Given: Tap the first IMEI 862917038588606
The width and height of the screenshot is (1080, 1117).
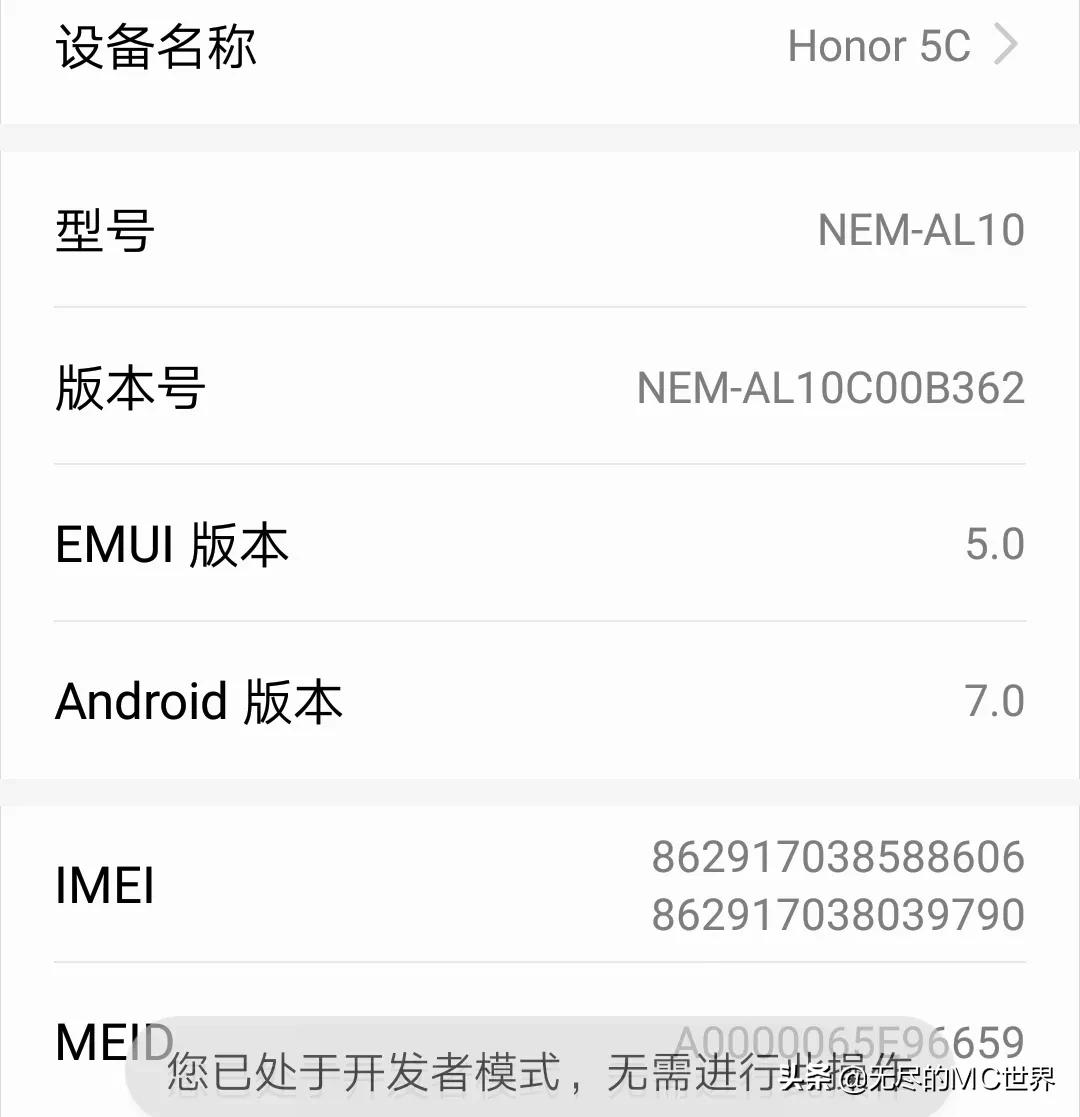Looking at the screenshot, I should [x=838, y=856].
